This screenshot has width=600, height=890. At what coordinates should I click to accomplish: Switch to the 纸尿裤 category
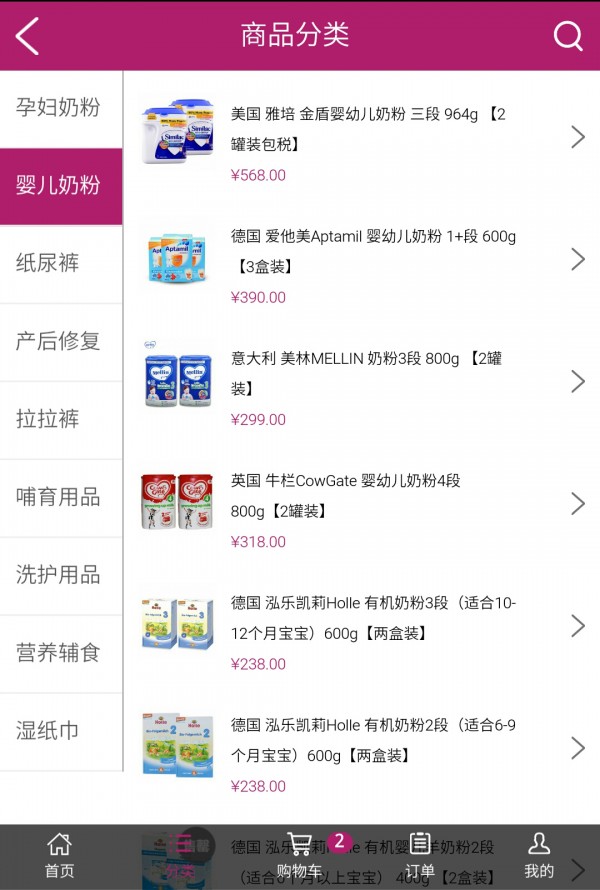coord(60,264)
